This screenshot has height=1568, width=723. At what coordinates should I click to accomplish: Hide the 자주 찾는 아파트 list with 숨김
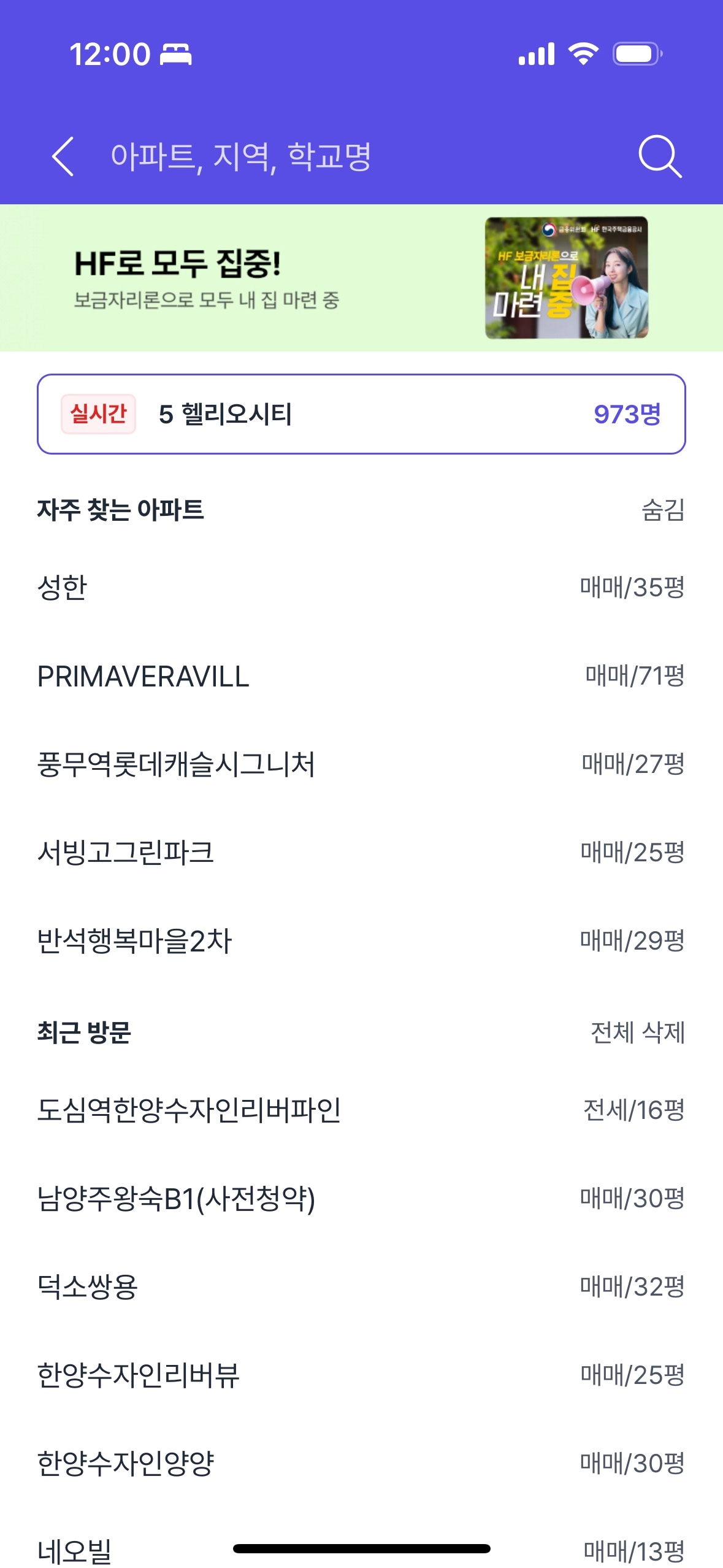662,510
